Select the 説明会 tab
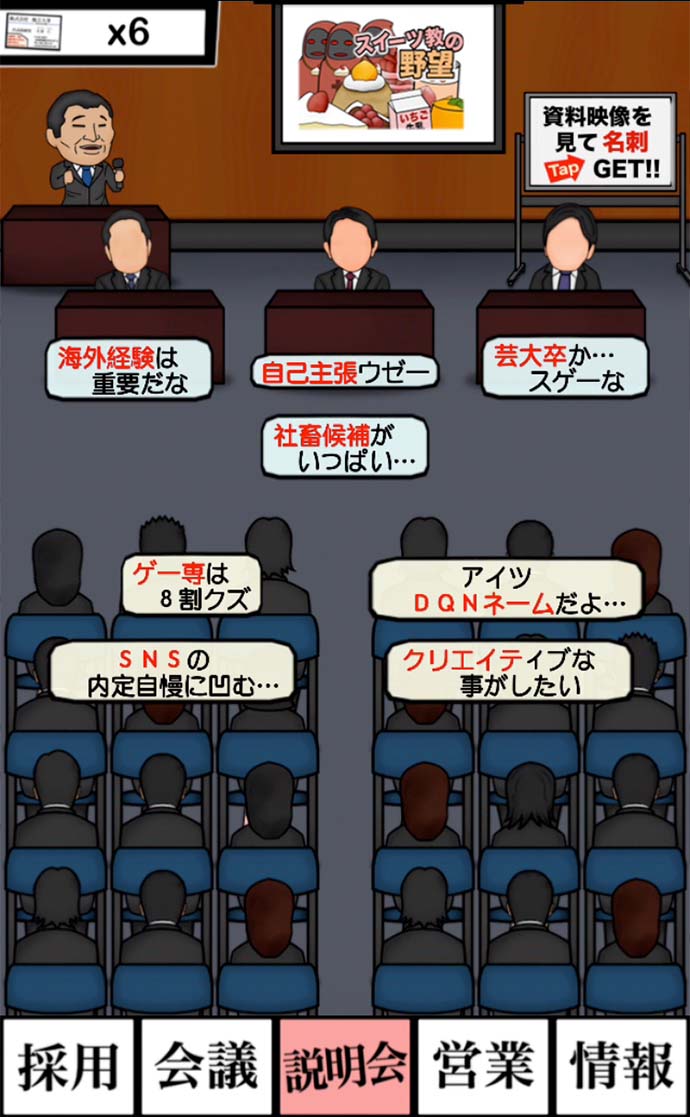The width and height of the screenshot is (690, 1117). pyautogui.click(x=345, y=1066)
